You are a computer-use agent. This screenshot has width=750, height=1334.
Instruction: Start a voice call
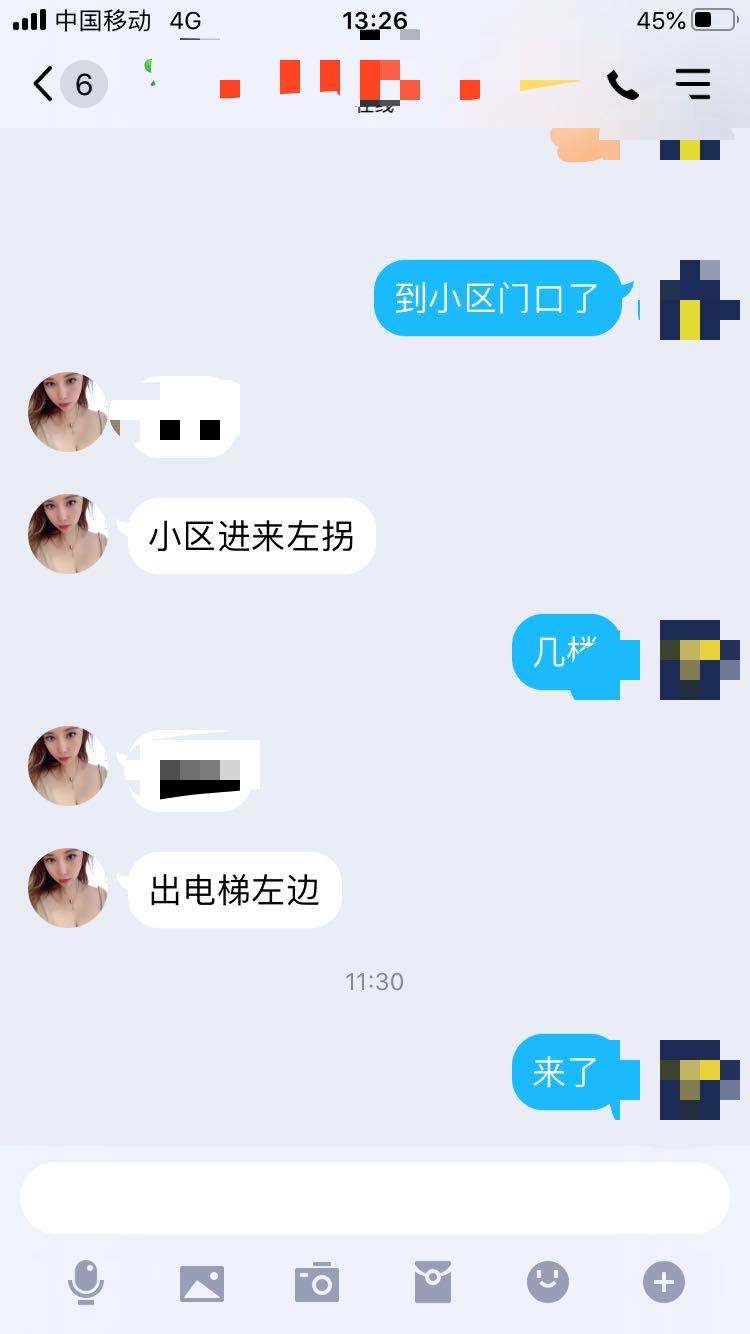[x=622, y=84]
